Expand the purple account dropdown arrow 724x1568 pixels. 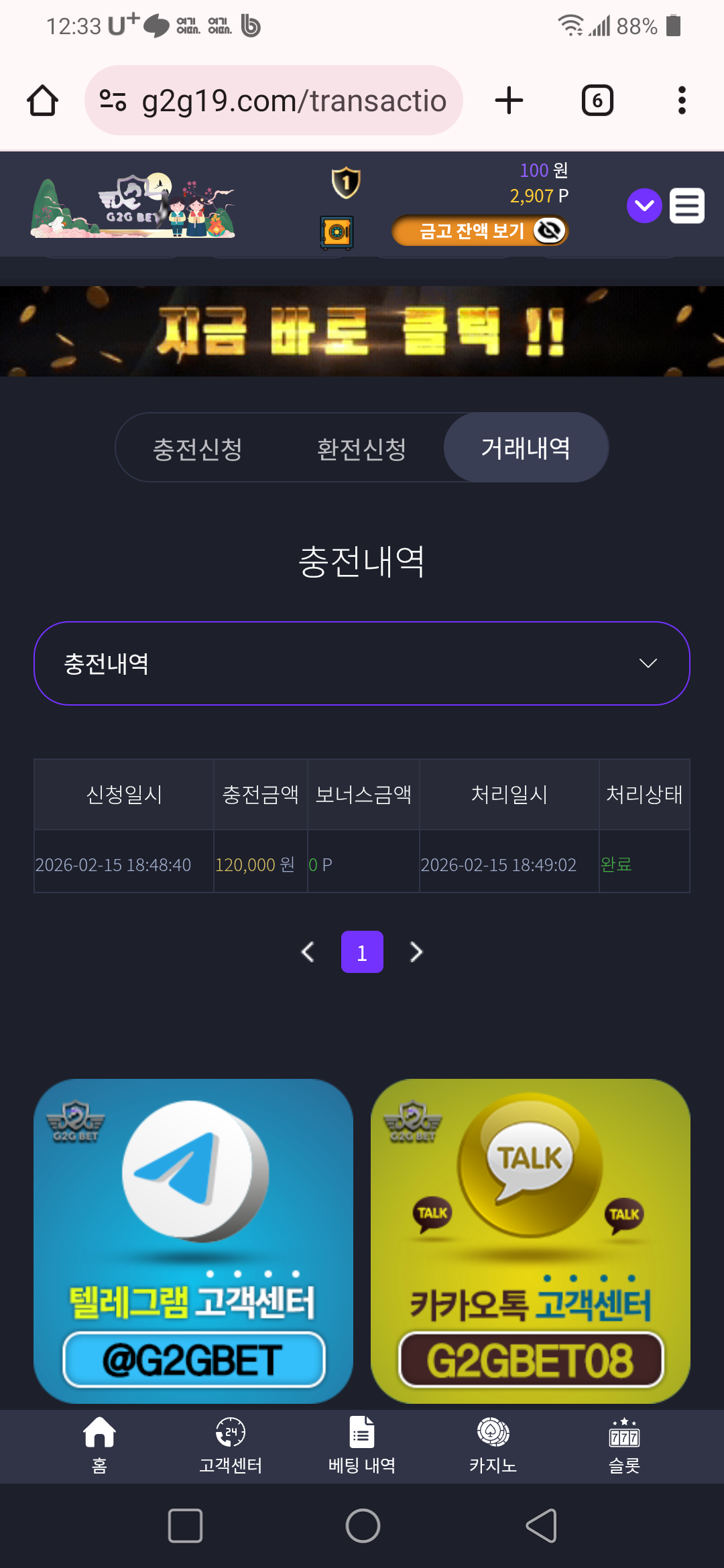[644, 206]
